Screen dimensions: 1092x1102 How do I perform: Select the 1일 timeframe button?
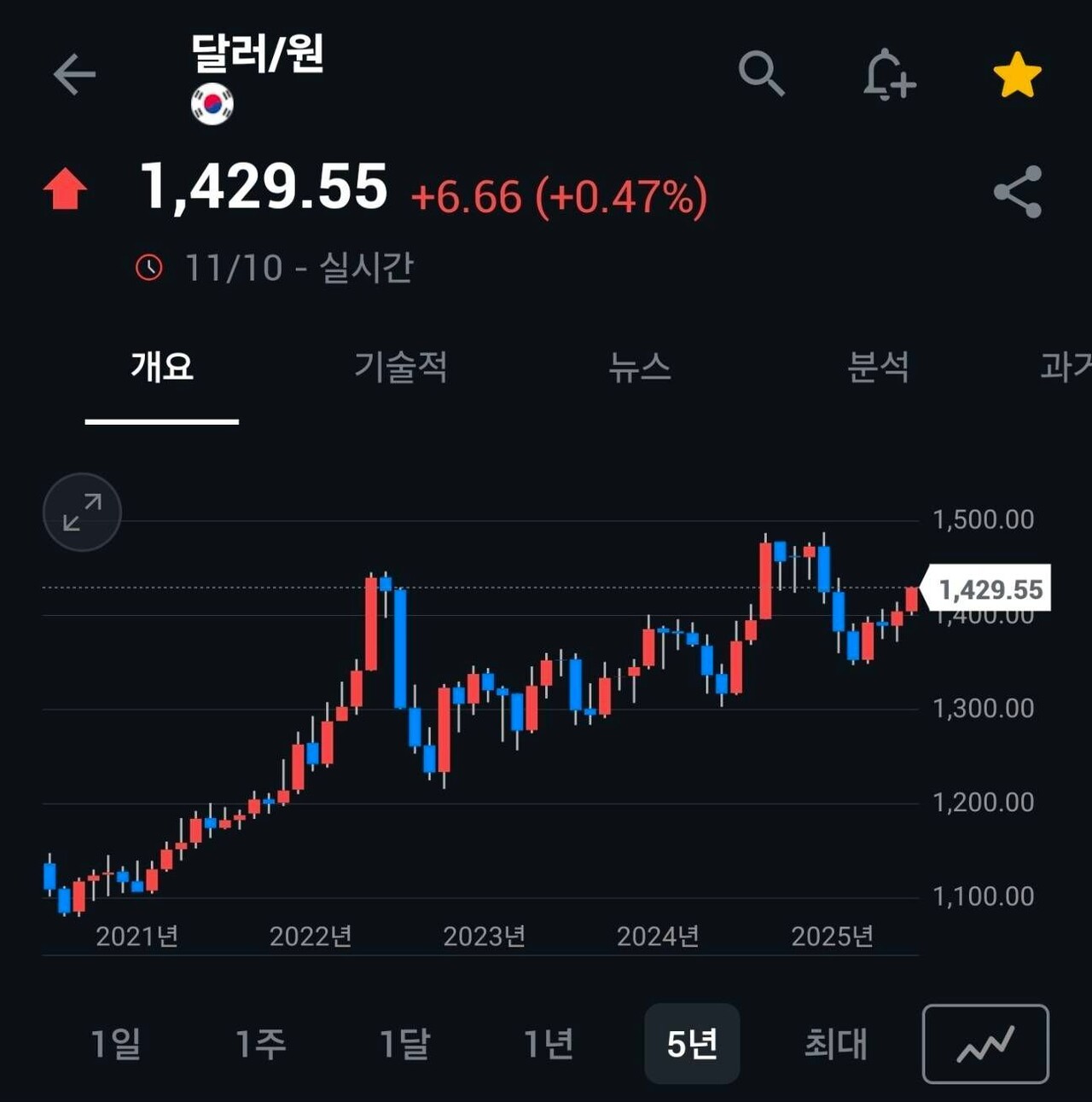click(x=117, y=1042)
